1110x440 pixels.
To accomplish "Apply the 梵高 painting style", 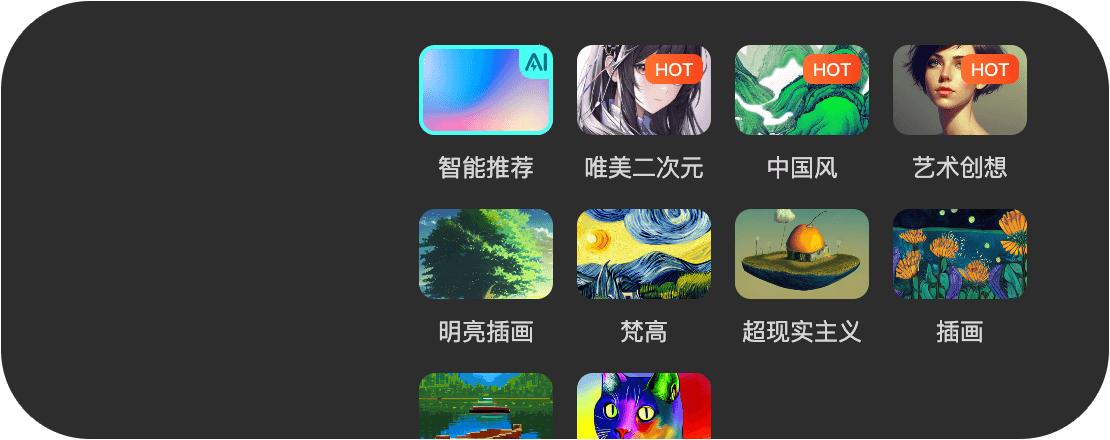I will (644, 254).
